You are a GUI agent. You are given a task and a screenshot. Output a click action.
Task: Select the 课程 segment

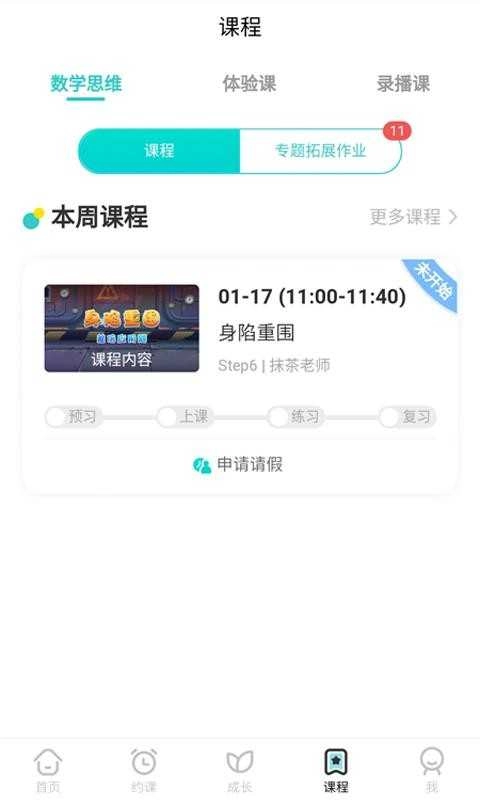pos(159,151)
